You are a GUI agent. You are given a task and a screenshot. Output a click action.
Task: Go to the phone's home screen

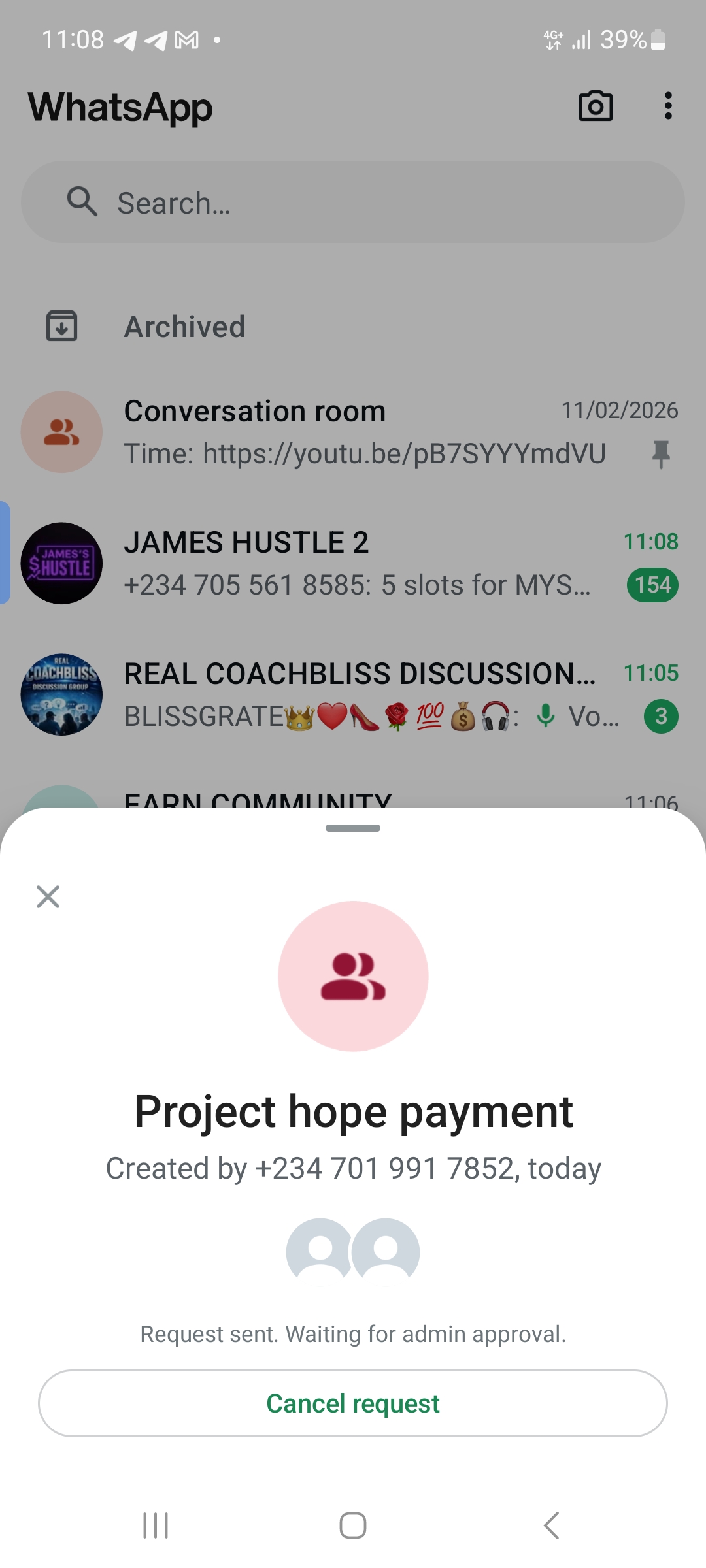pos(353,1526)
